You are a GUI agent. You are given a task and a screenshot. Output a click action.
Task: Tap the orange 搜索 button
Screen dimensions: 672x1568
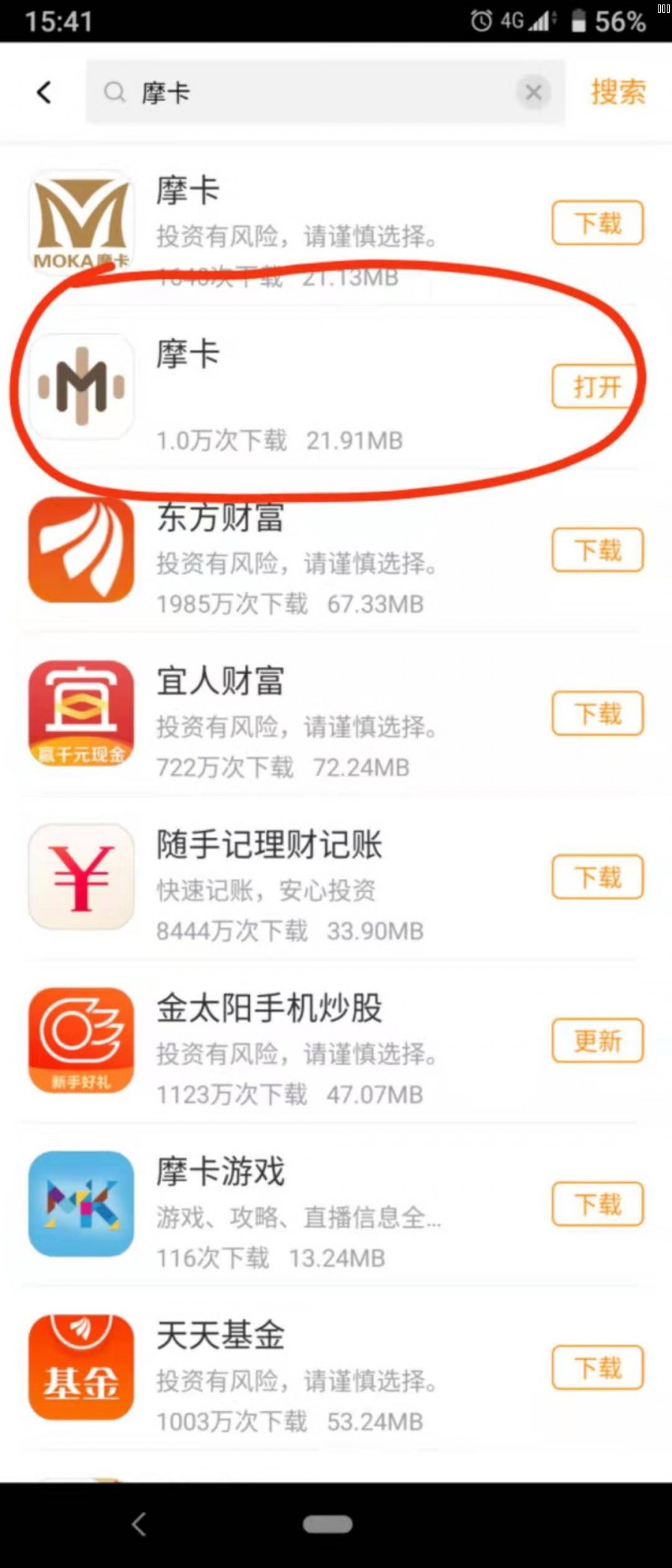pos(617,93)
